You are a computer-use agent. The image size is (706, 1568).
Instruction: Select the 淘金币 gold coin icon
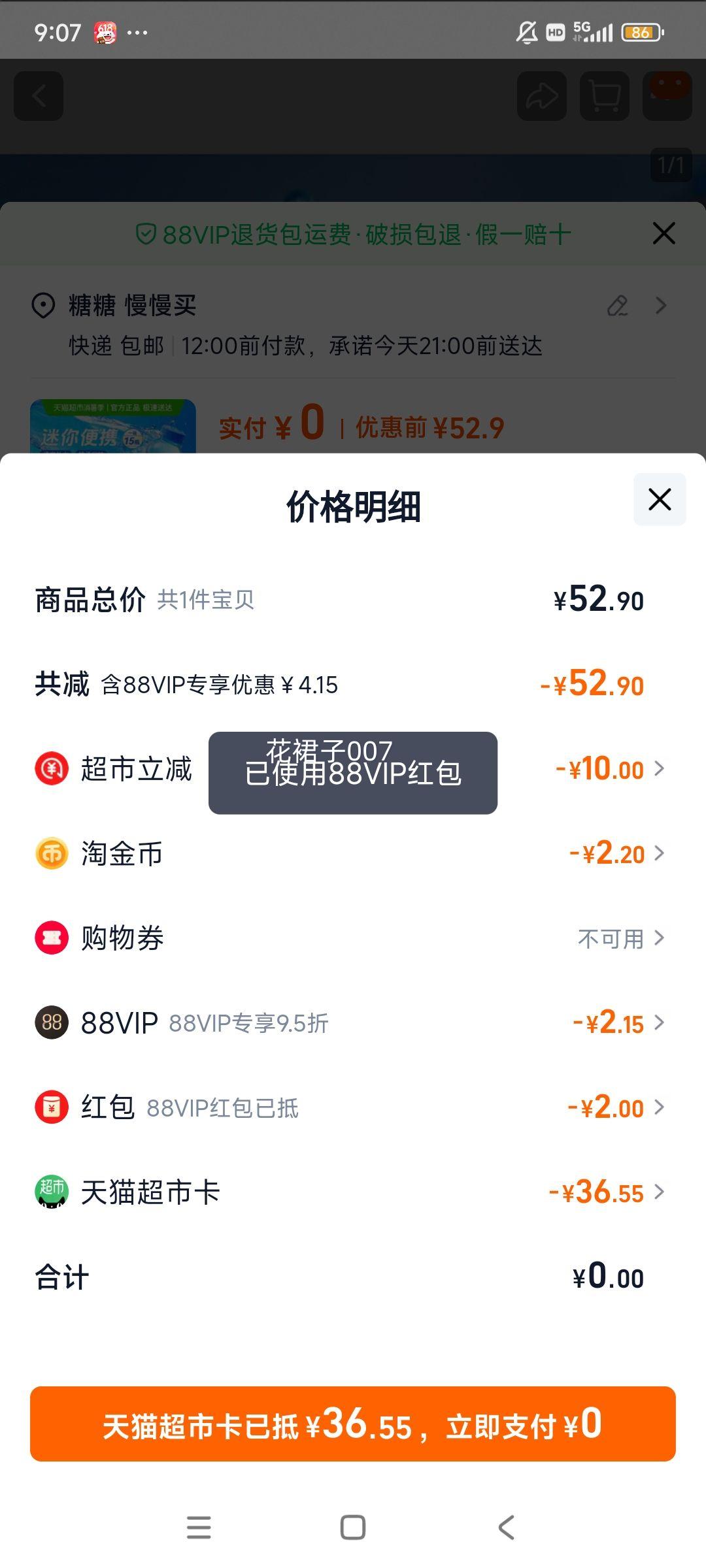52,854
